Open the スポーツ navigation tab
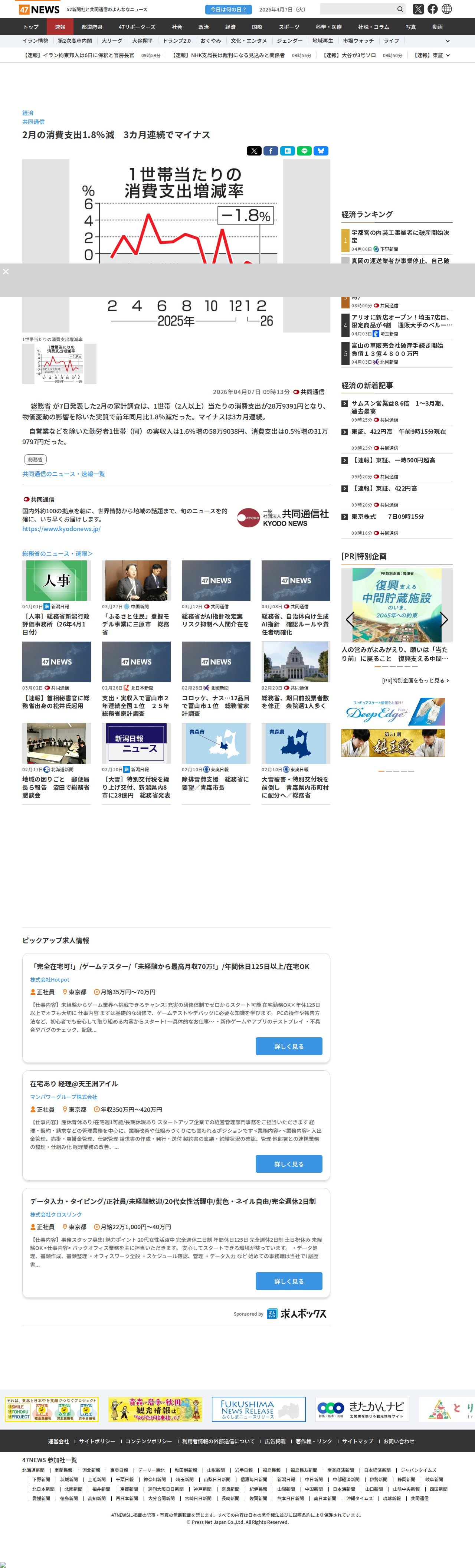The width and height of the screenshot is (475, 1568). pyautogui.click(x=289, y=27)
